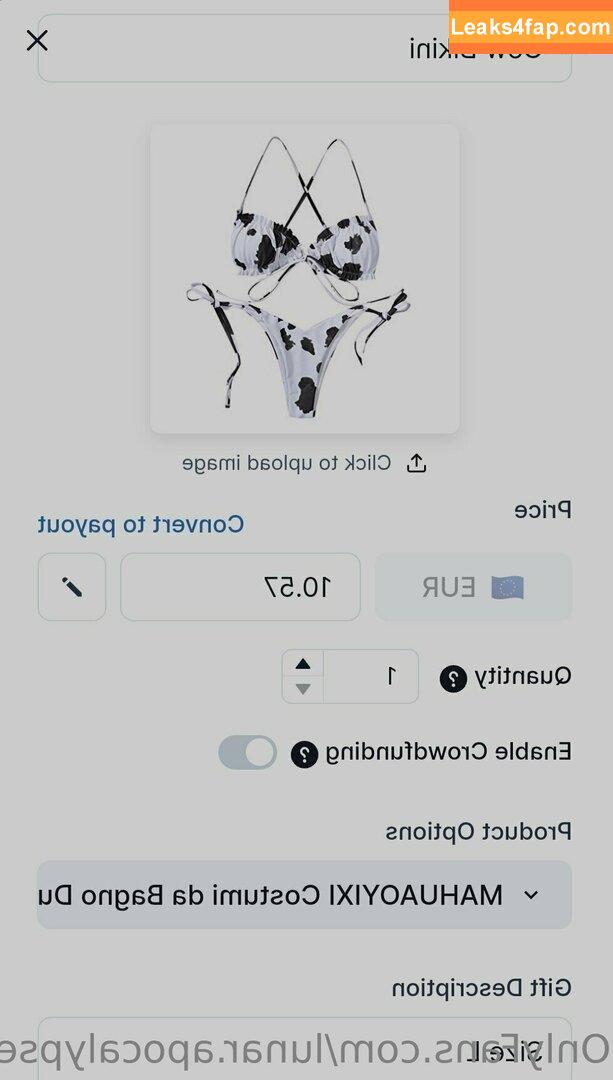
Task: Tap the bikini image to upload a new one
Action: 305,278
